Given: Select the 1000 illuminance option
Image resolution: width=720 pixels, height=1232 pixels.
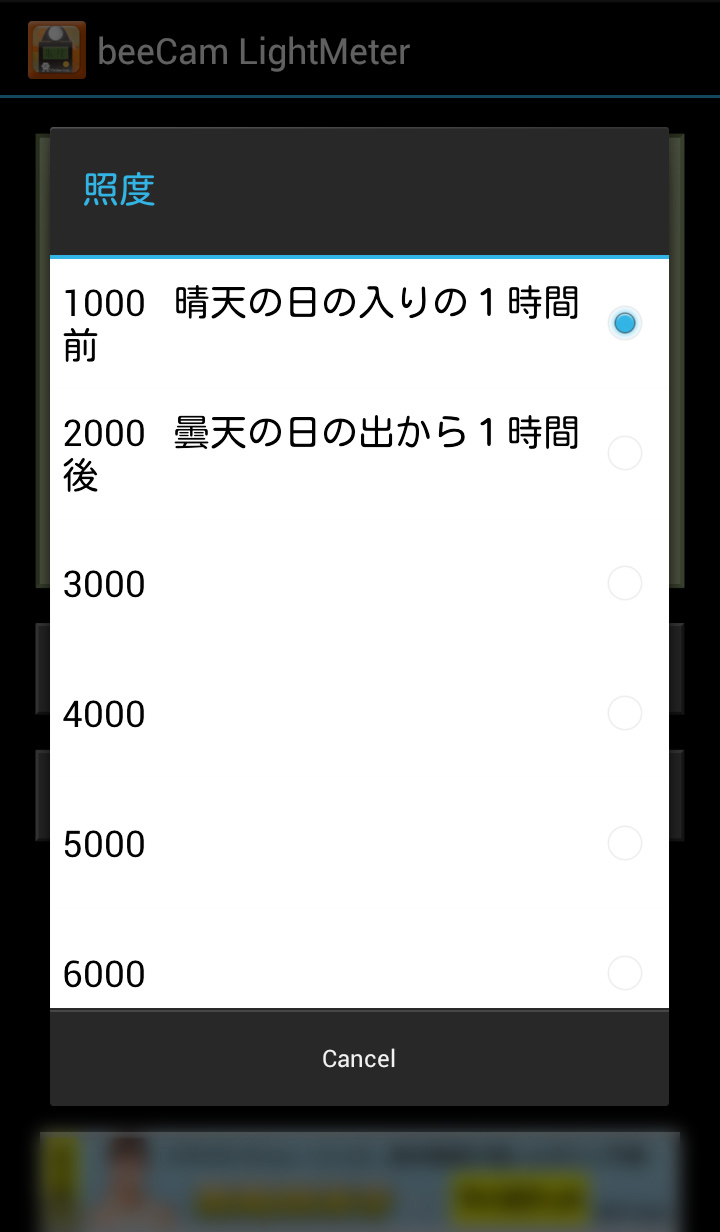Looking at the screenshot, I should (359, 323).
